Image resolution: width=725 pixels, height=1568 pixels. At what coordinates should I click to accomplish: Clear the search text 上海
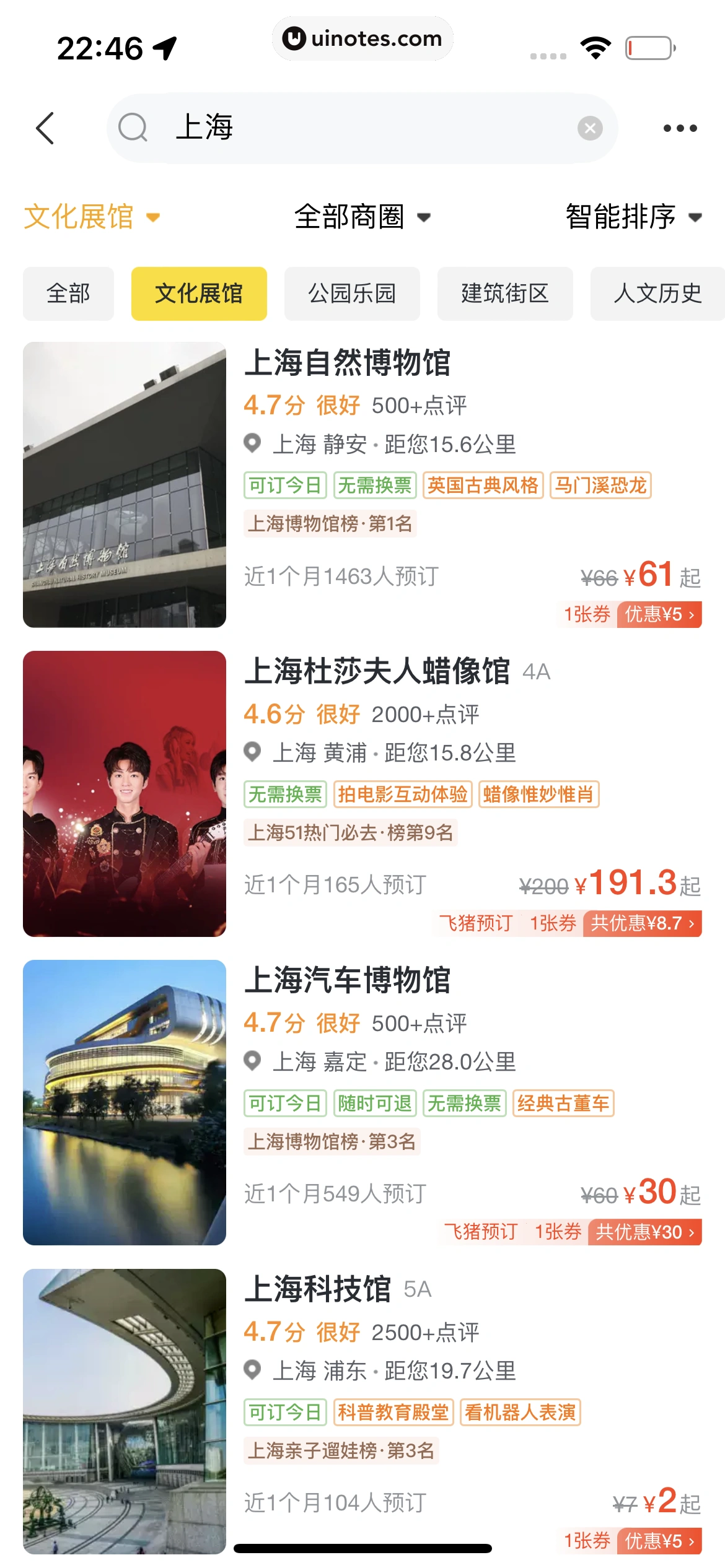tap(590, 128)
